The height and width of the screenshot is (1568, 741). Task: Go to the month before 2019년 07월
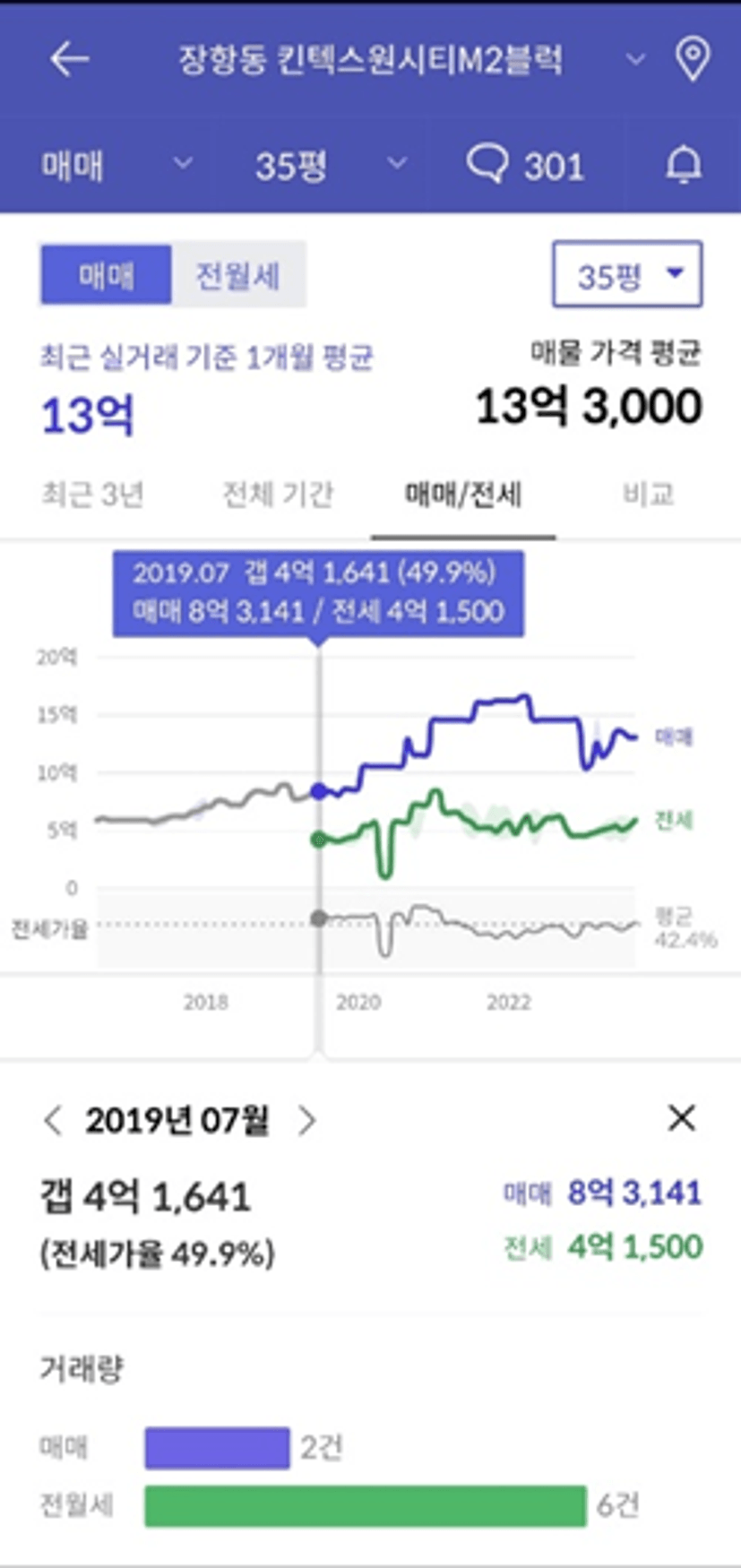(x=54, y=1120)
